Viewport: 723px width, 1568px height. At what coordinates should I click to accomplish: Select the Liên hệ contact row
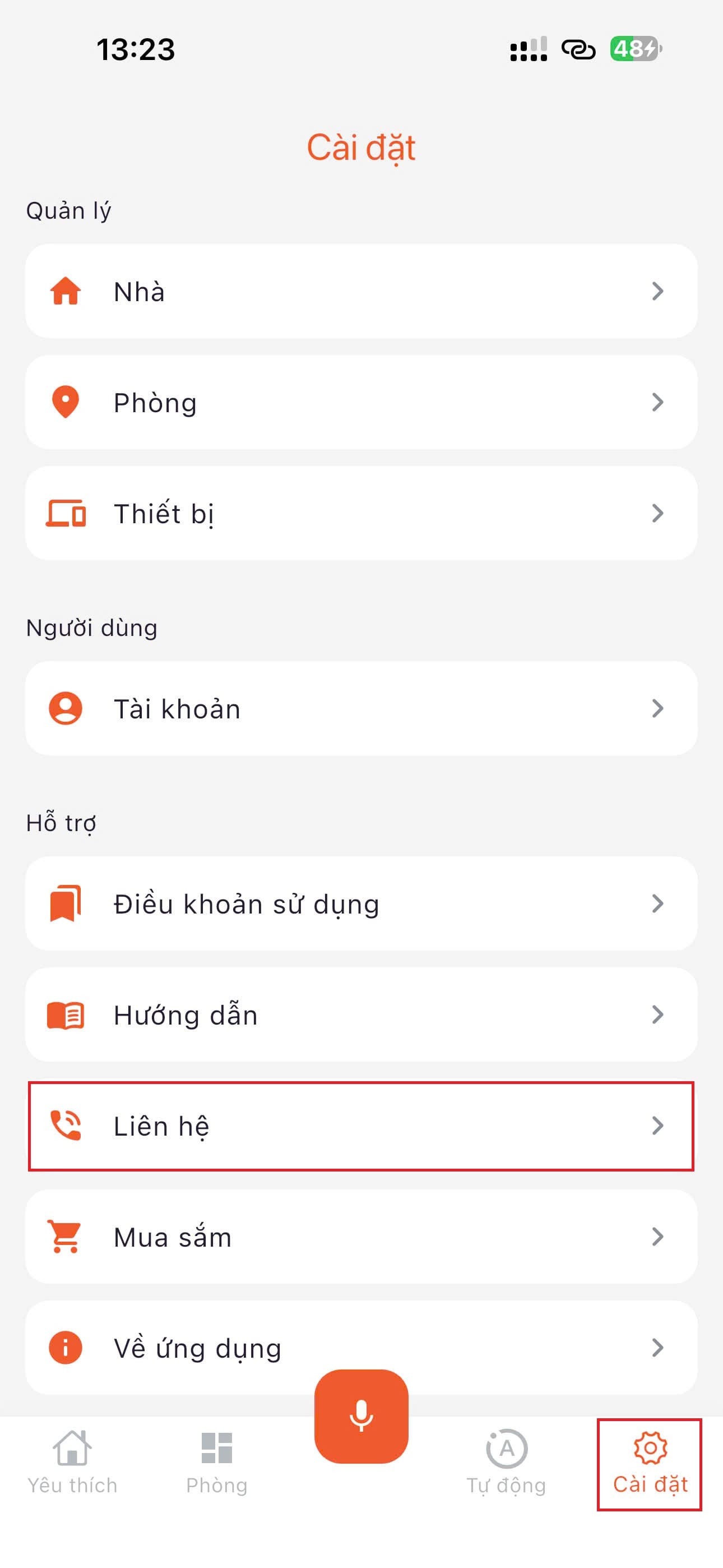pos(361,1126)
